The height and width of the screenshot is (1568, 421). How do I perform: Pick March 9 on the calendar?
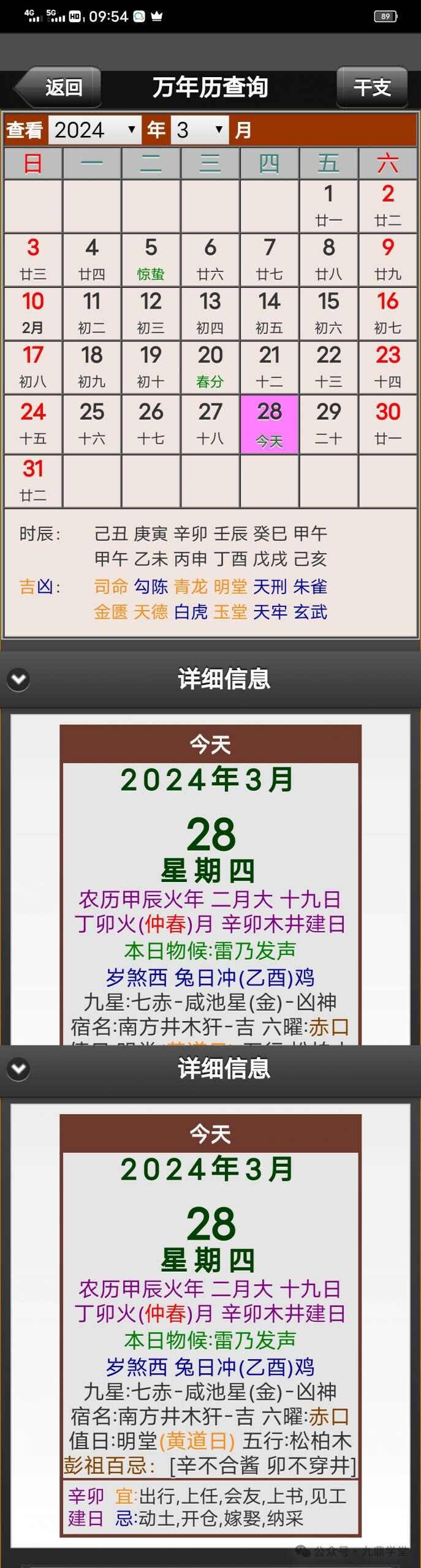387,260
